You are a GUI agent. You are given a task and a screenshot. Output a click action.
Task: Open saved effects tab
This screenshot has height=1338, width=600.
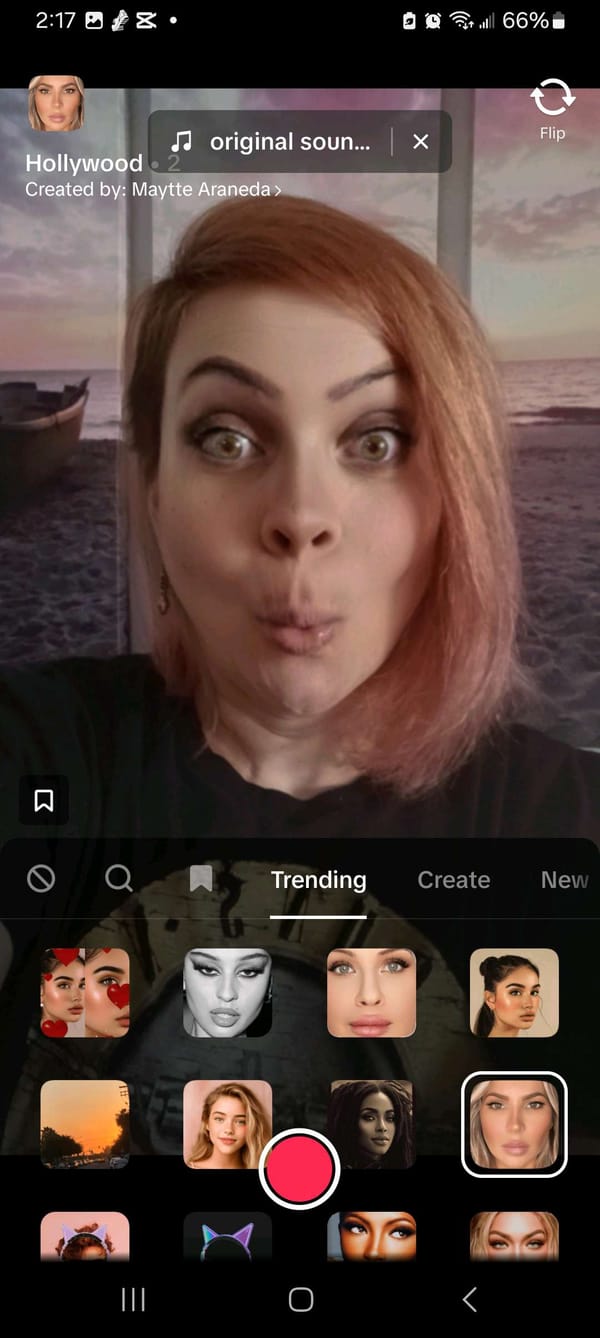click(x=200, y=879)
